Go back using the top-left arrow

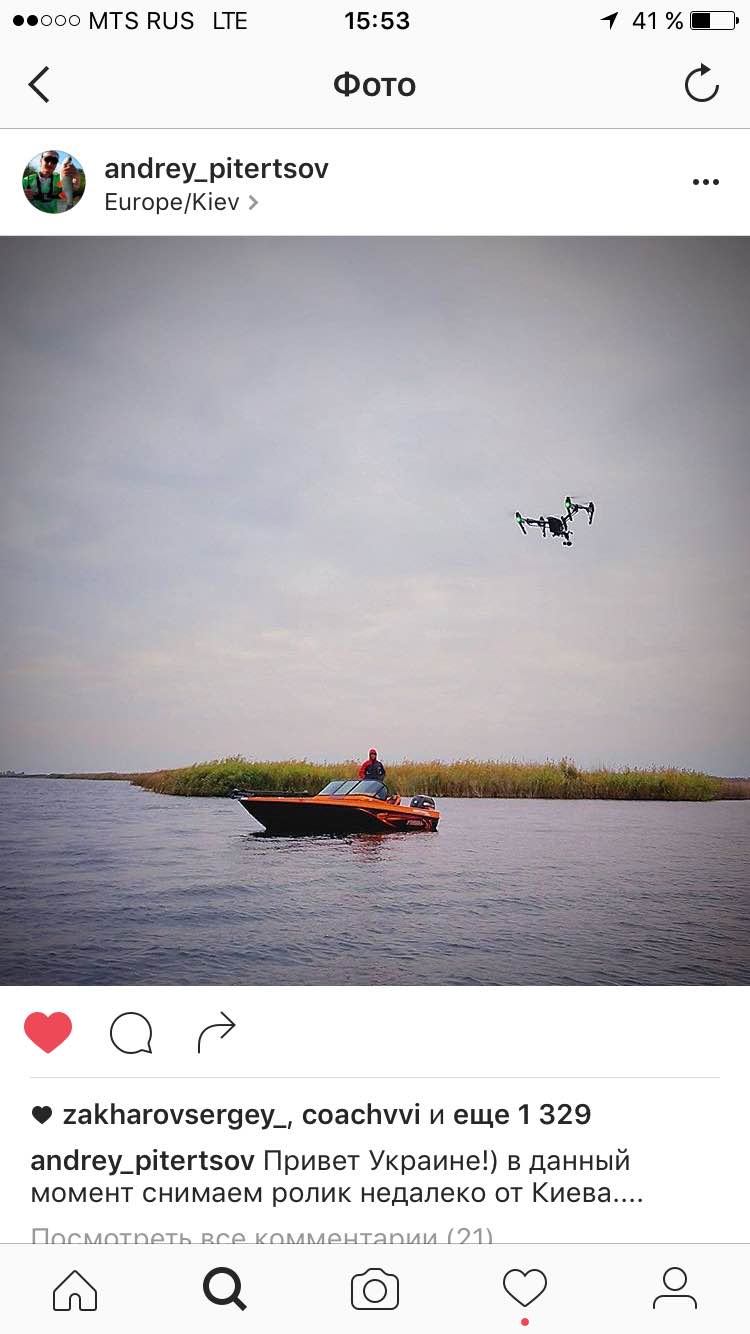tap(40, 85)
